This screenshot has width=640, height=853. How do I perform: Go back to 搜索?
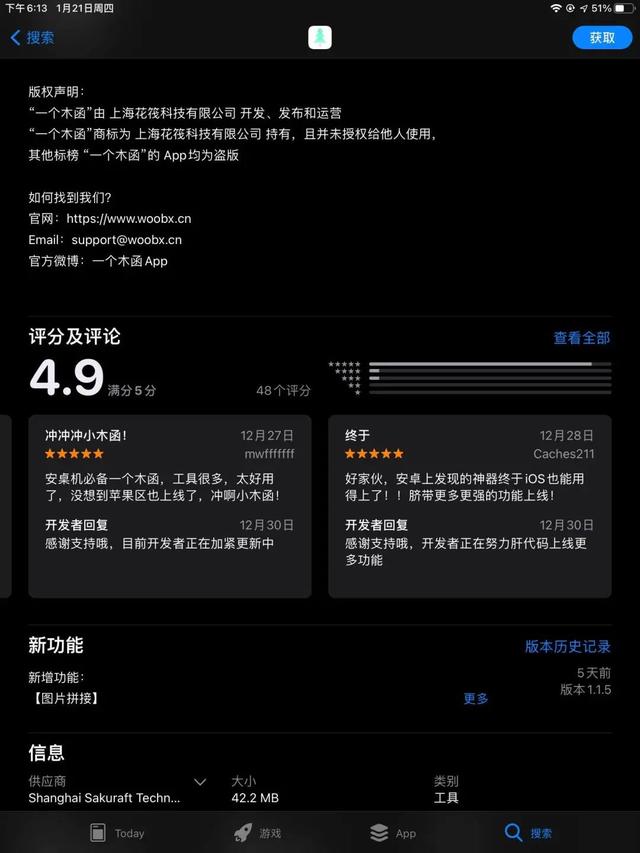pos(32,38)
